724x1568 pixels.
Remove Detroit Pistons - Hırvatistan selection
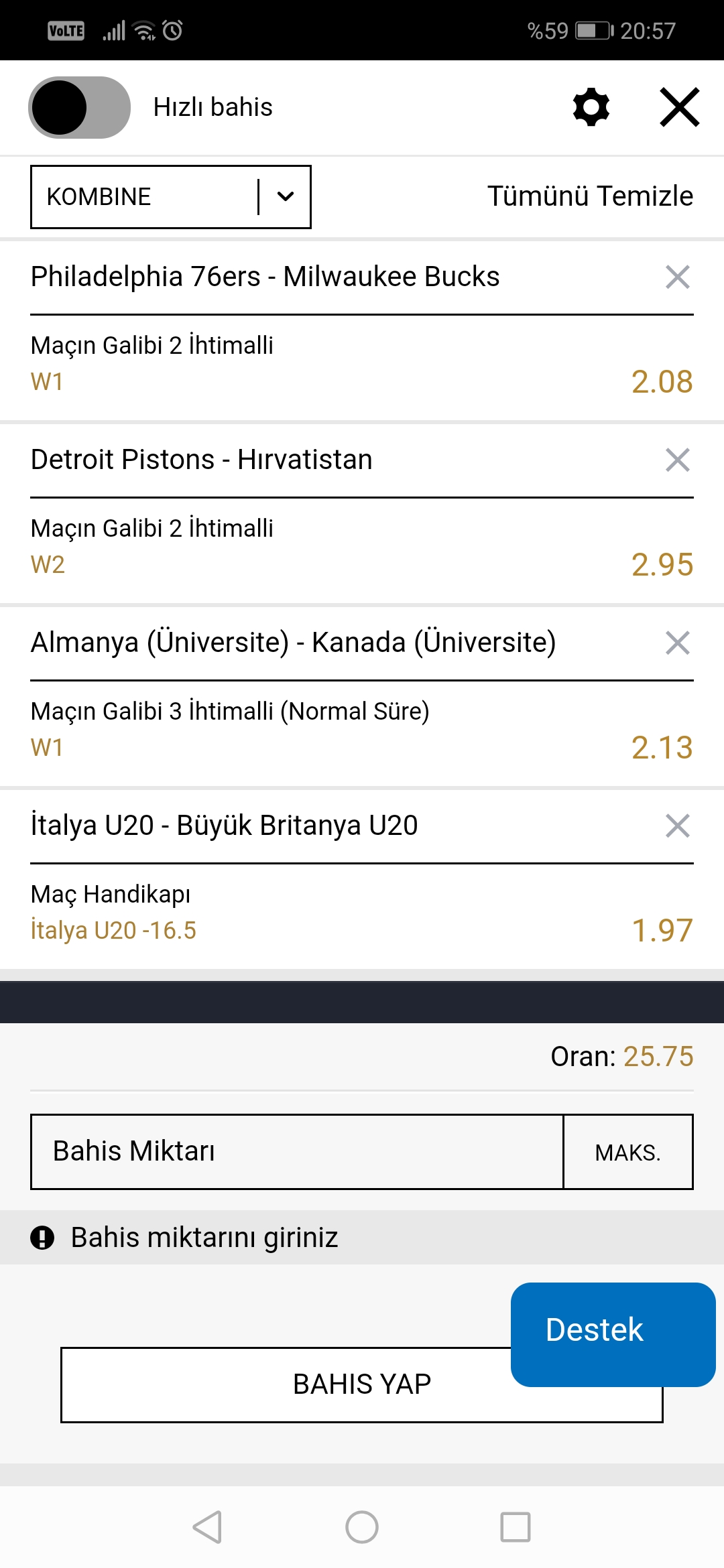678,460
